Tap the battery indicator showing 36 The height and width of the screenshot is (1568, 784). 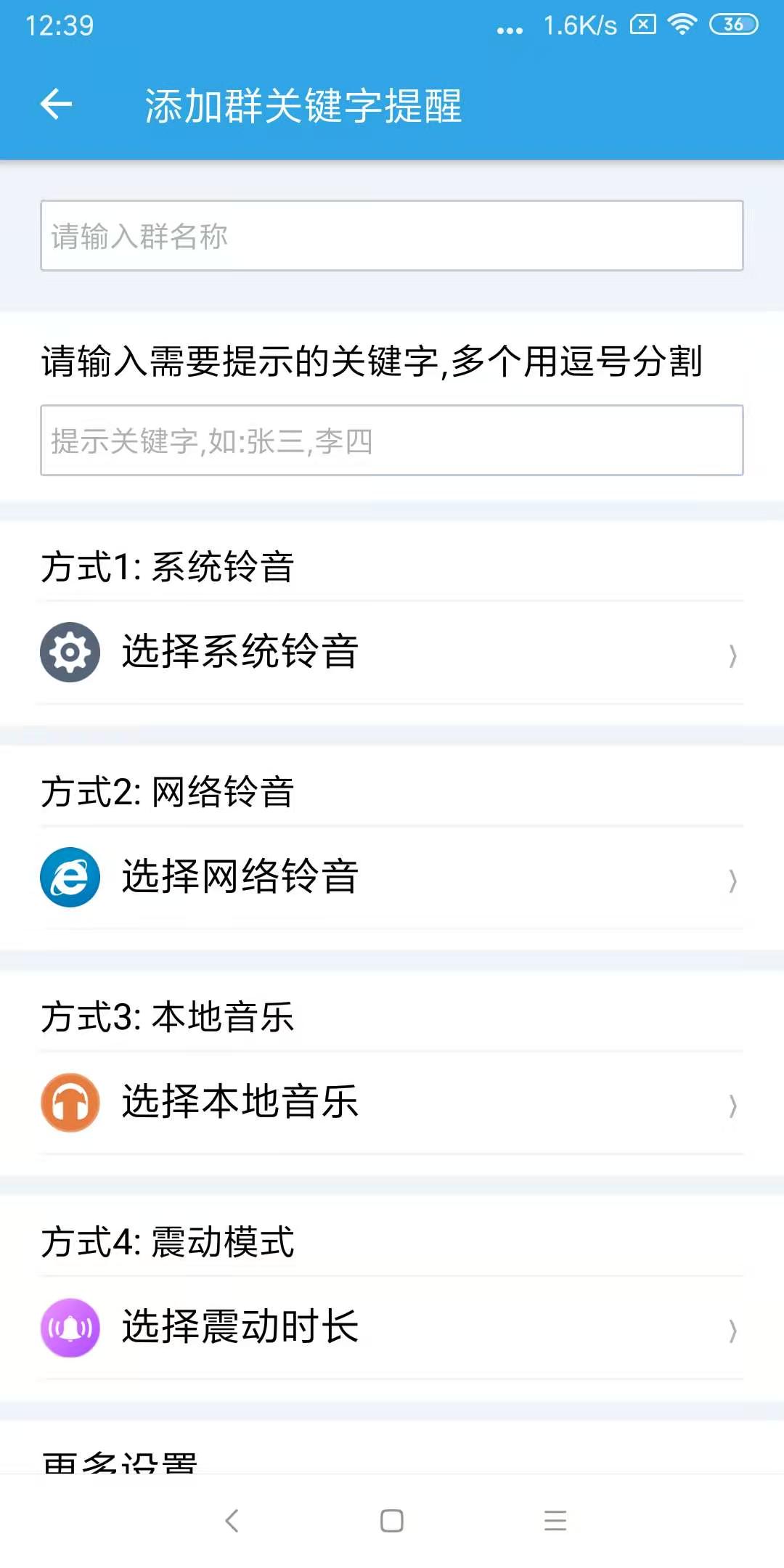(x=733, y=23)
